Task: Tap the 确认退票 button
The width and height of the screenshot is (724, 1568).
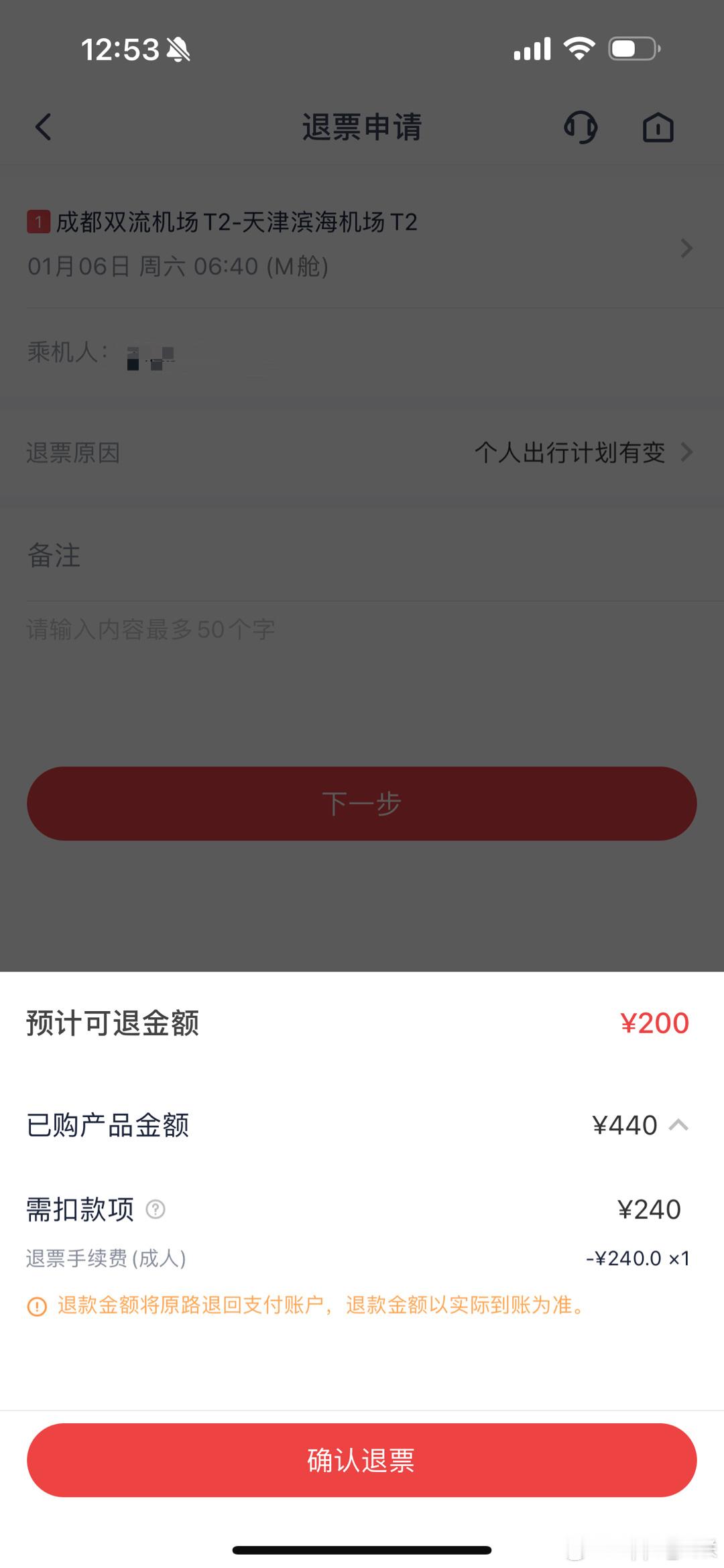Action: 362,1460
